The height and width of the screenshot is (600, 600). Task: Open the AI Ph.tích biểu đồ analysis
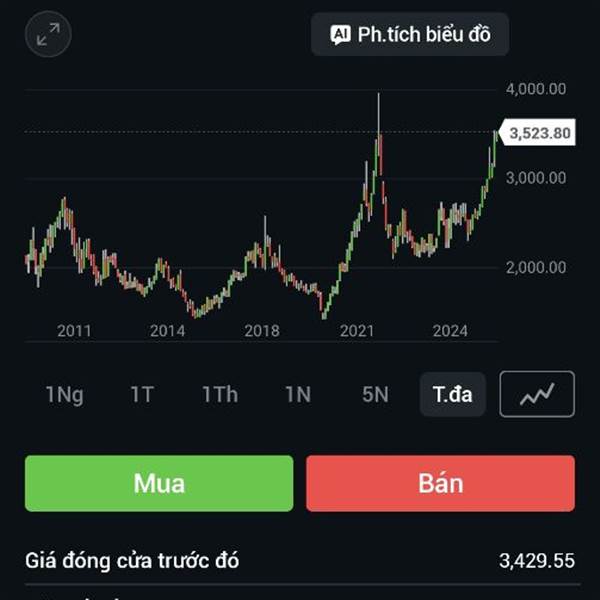point(410,35)
